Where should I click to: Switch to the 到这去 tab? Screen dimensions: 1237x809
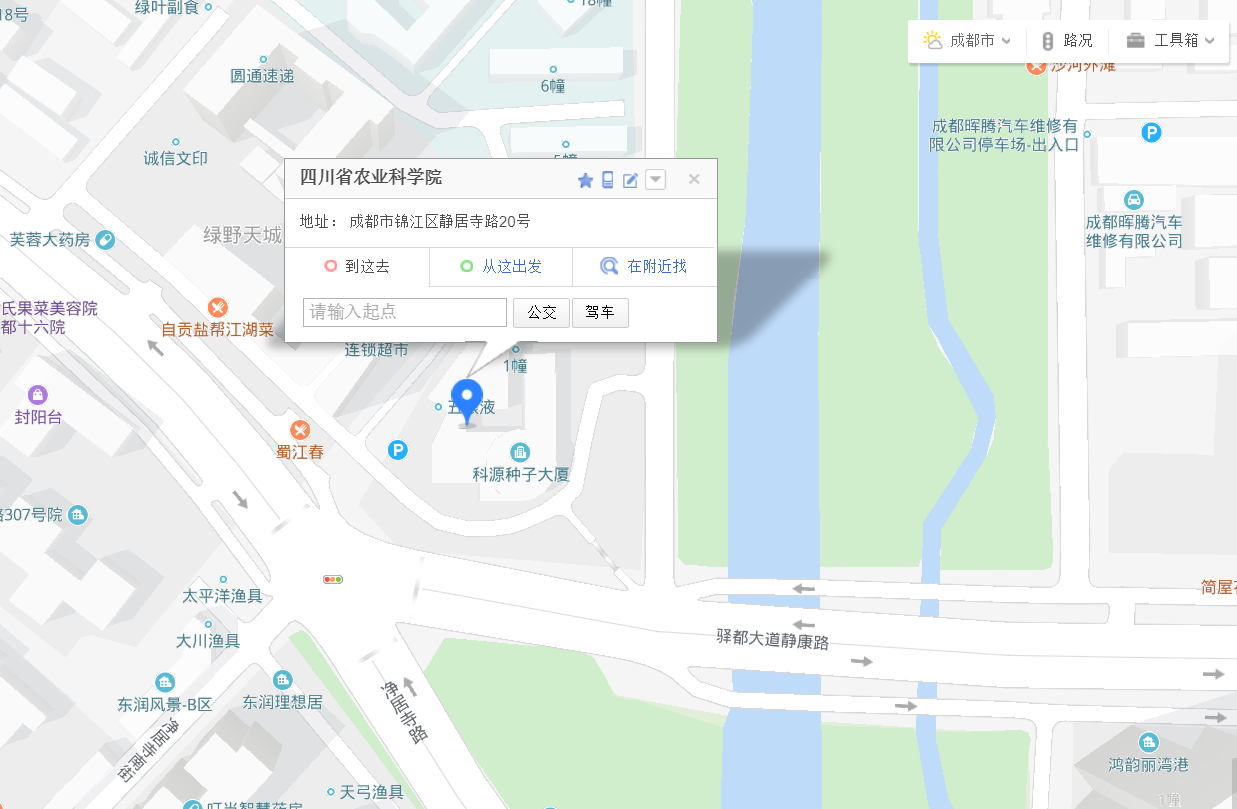click(x=357, y=267)
